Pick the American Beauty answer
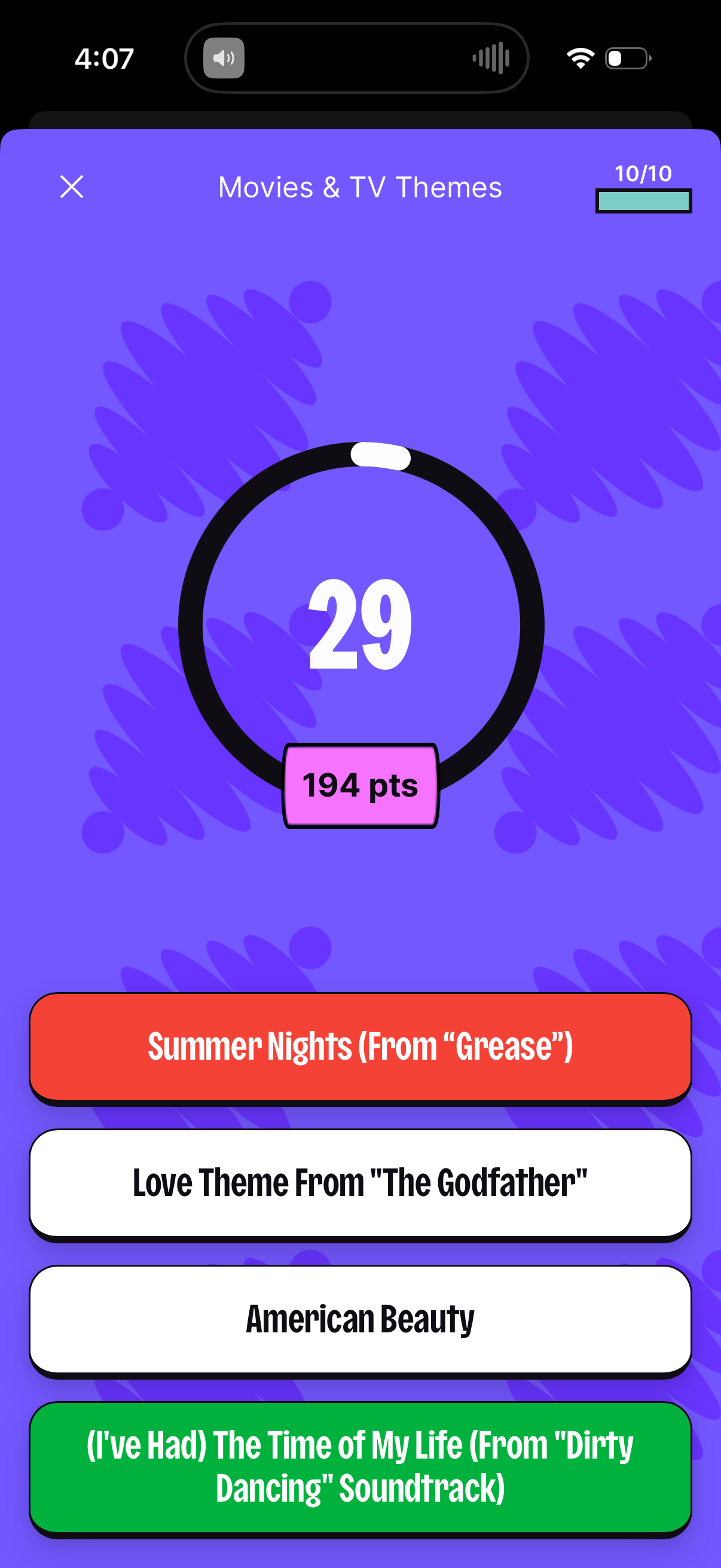The height and width of the screenshot is (1568, 721). 360,1319
